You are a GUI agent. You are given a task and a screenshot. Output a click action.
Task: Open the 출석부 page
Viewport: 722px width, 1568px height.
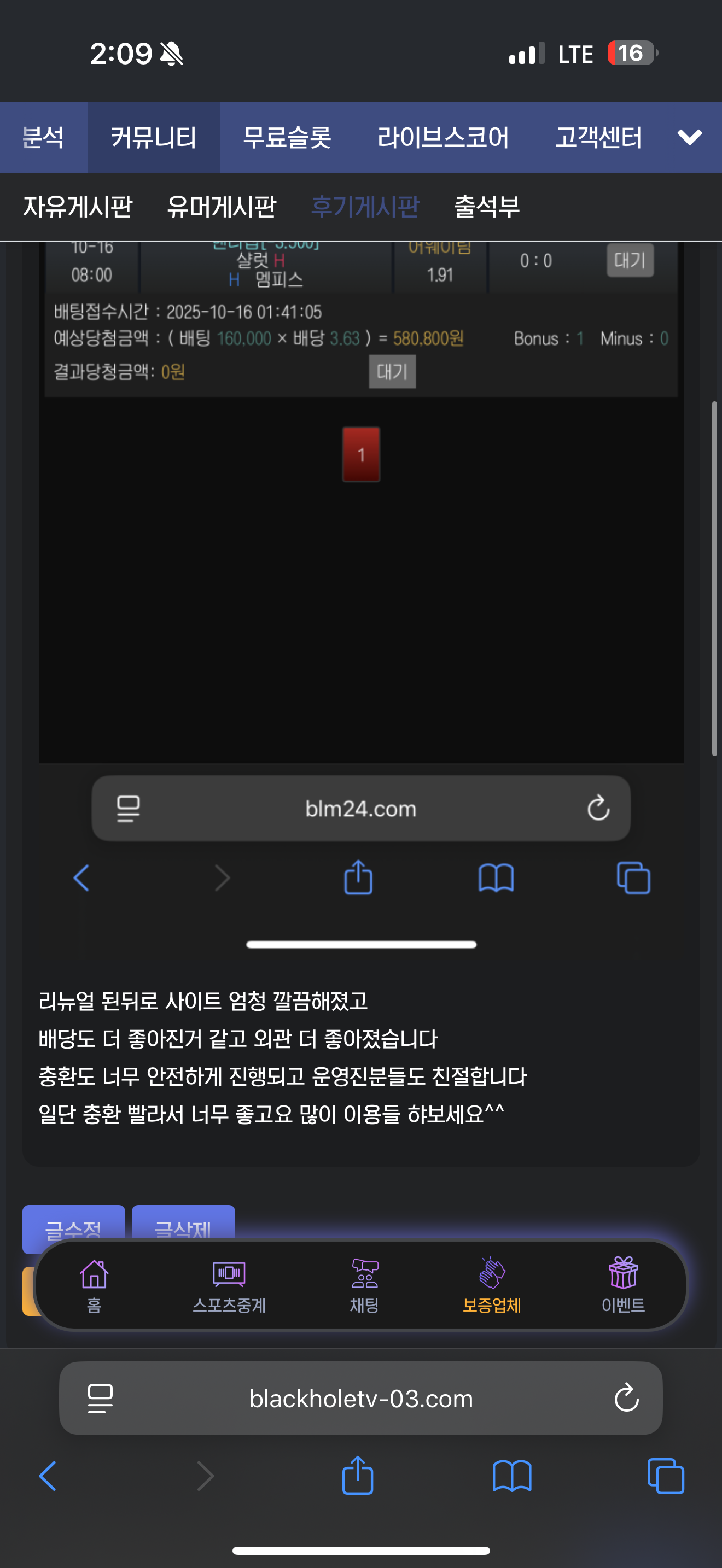(x=487, y=207)
